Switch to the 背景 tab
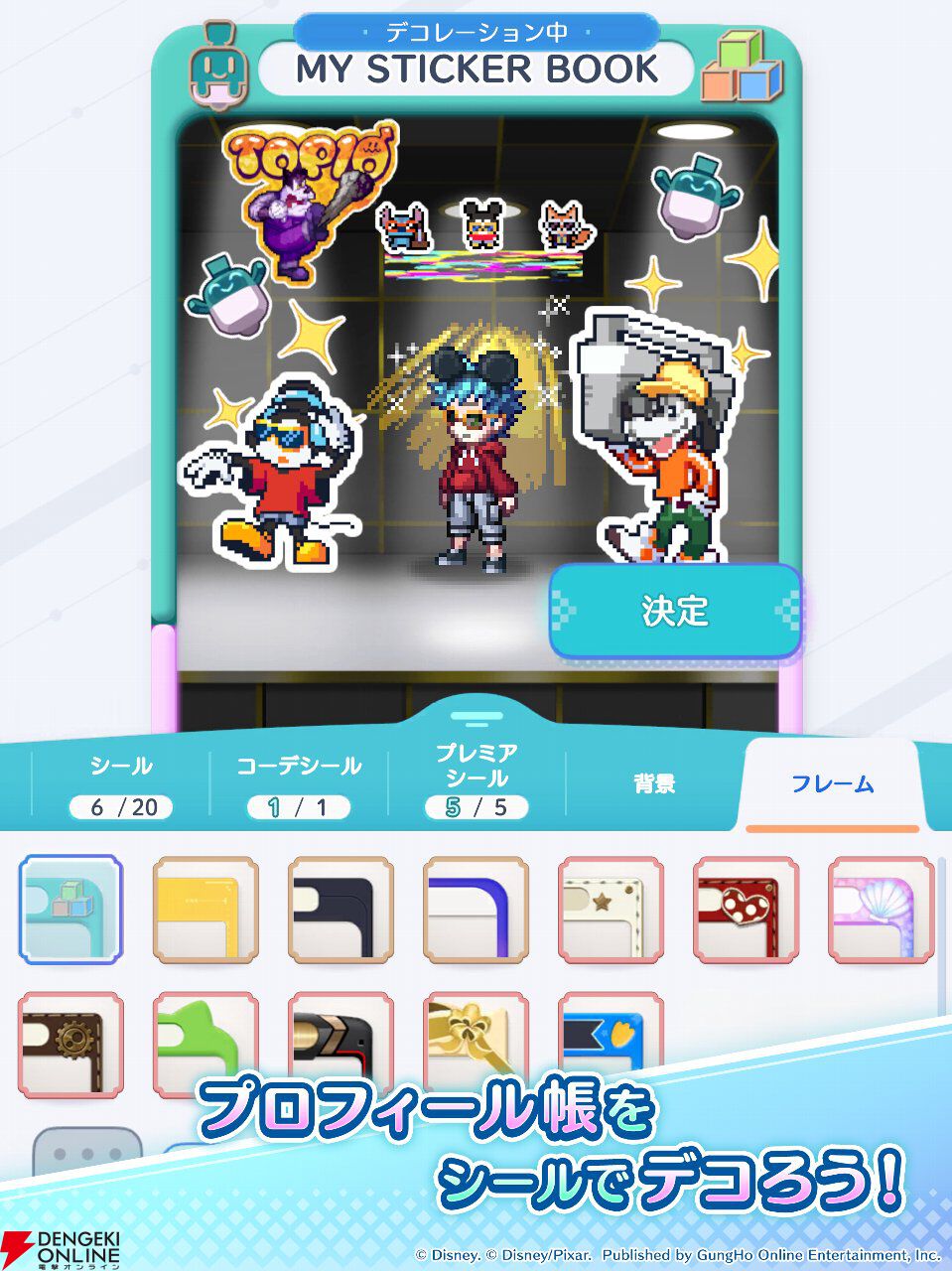This screenshot has height=1271, width=952. (654, 784)
